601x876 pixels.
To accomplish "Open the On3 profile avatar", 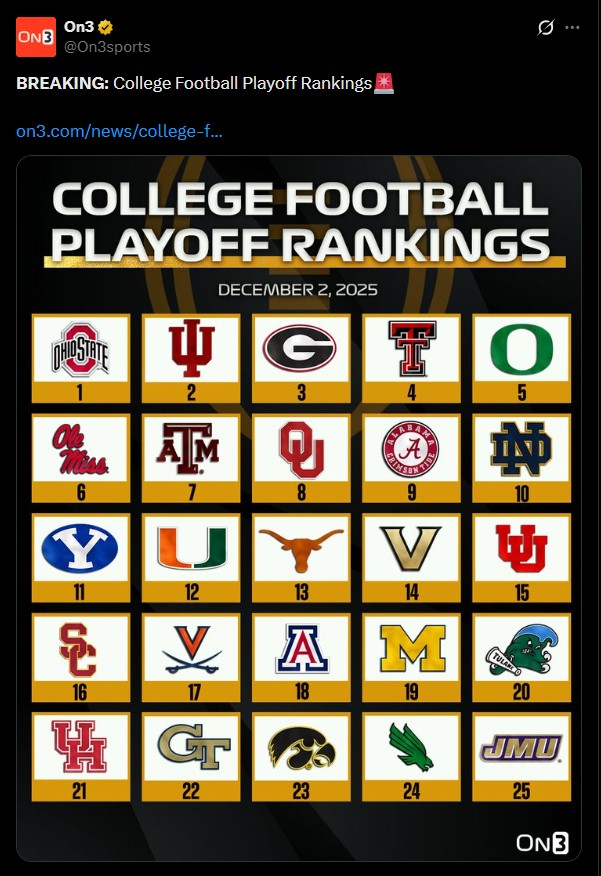I will pyautogui.click(x=36, y=37).
